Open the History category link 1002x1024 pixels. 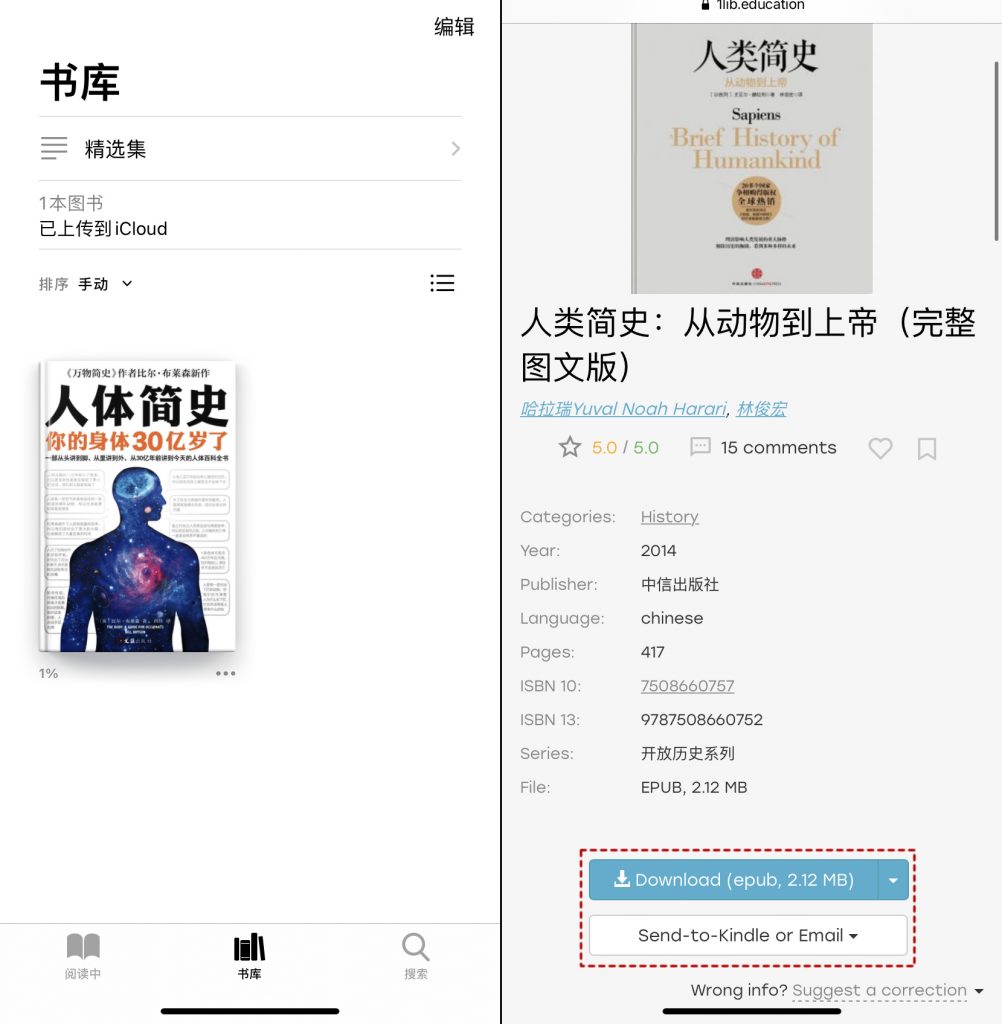669,517
